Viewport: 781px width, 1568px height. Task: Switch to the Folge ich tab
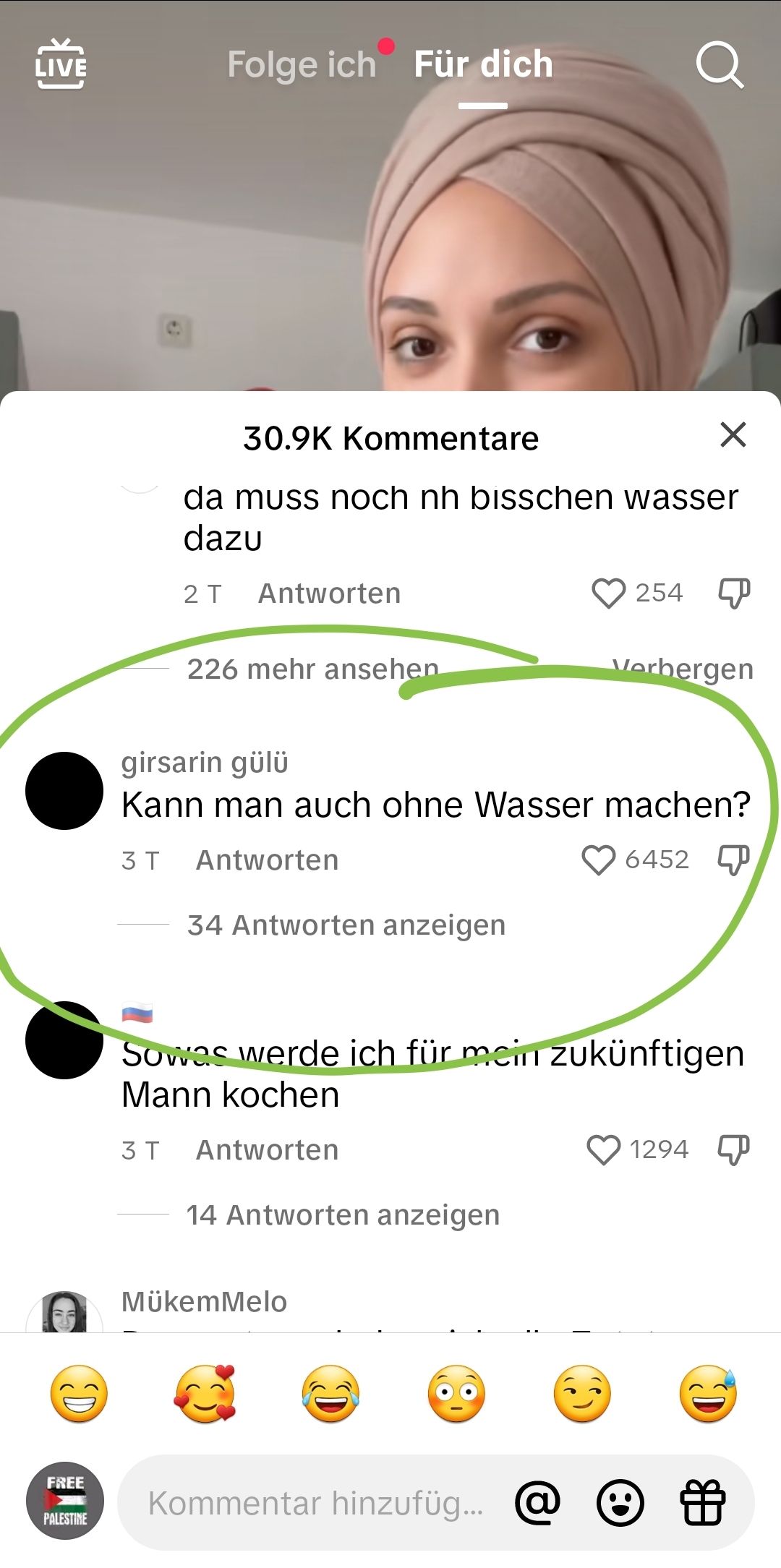302,64
